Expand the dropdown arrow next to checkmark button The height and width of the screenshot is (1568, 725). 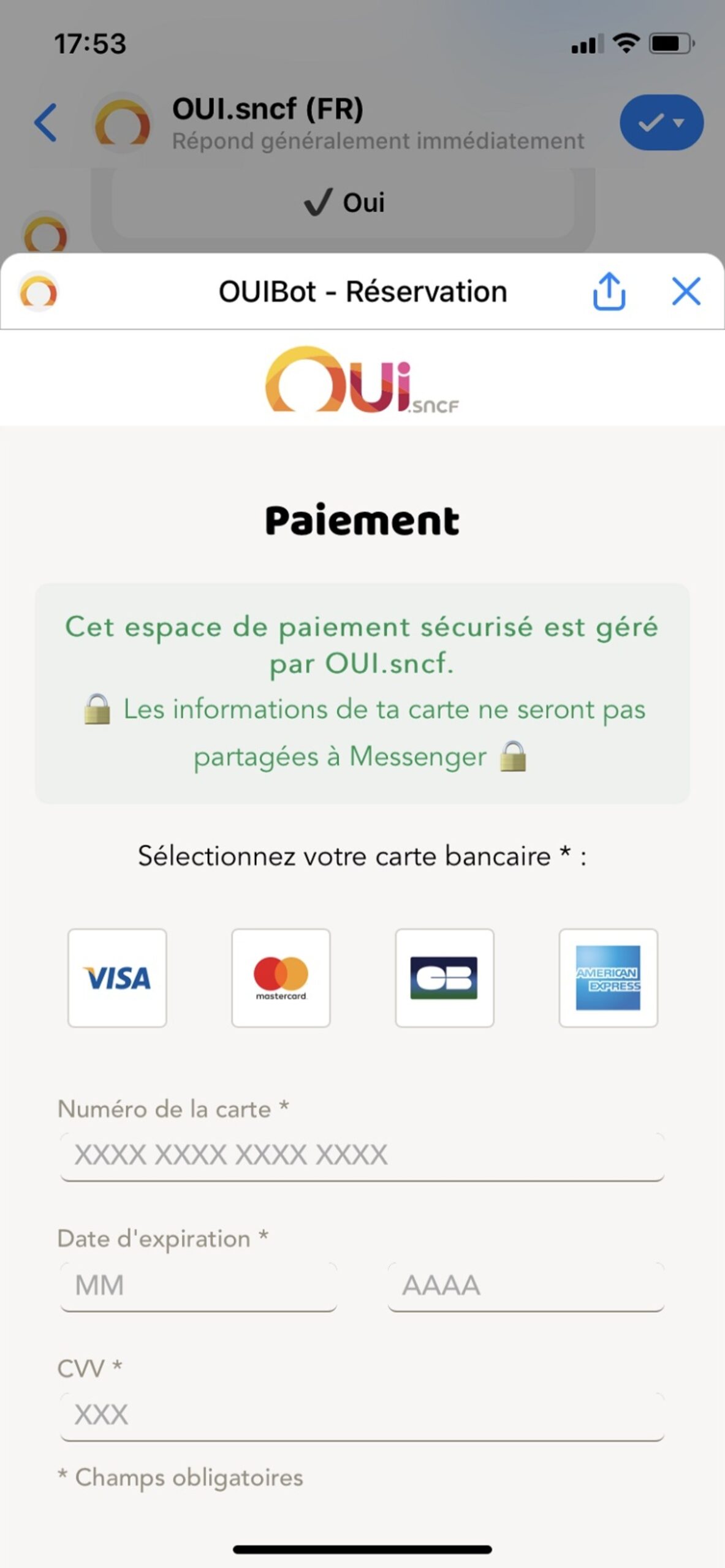coord(680,123)
